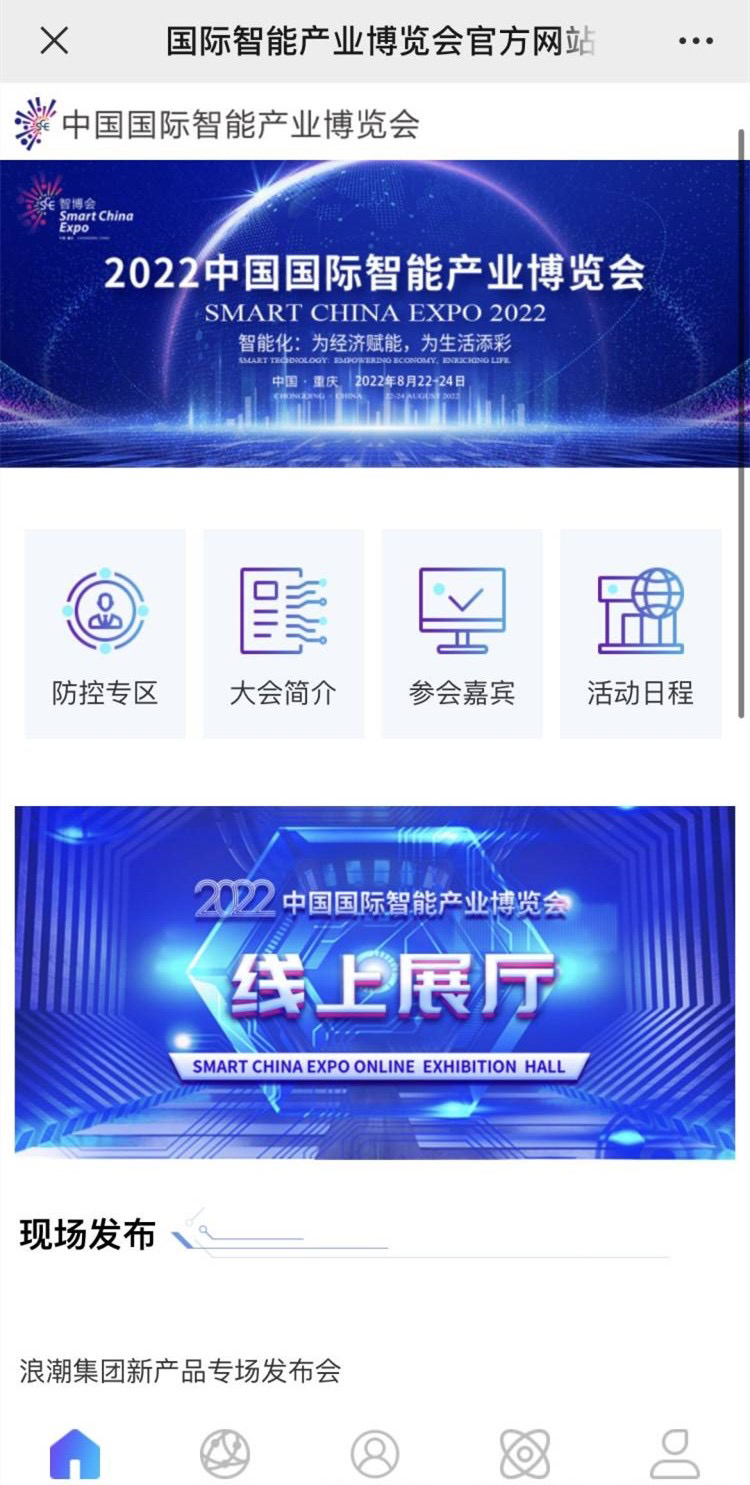Switch to the globe network tab
This screenshot has width=750, height=1485.
click(225, 1454)
